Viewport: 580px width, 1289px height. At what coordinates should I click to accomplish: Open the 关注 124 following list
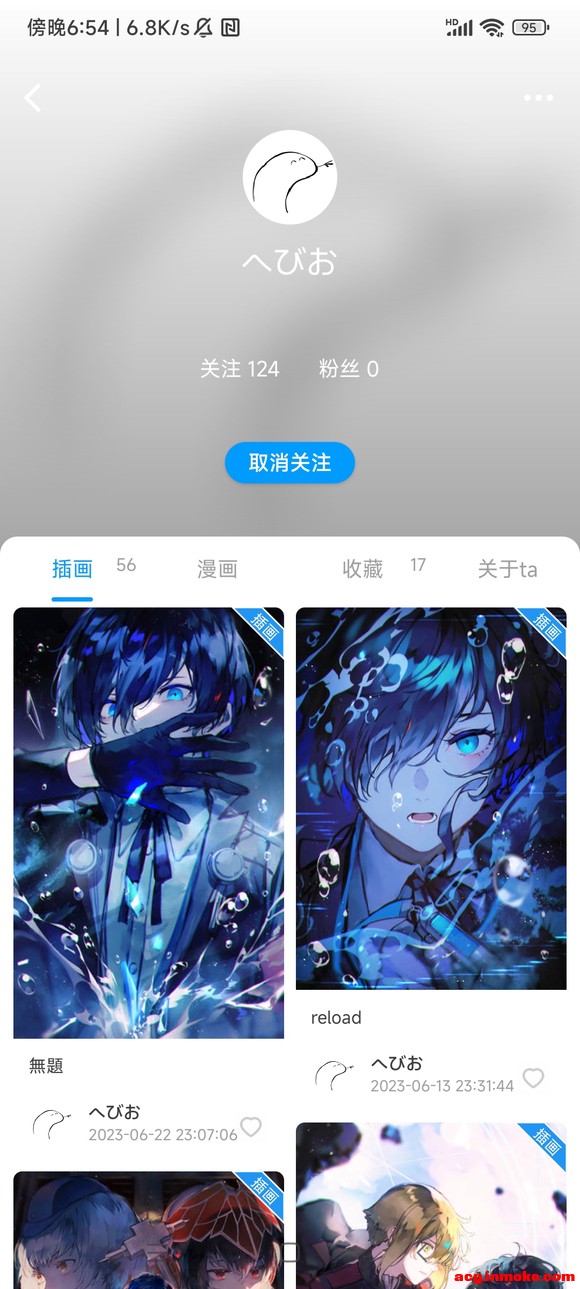[x=240, y=369]
